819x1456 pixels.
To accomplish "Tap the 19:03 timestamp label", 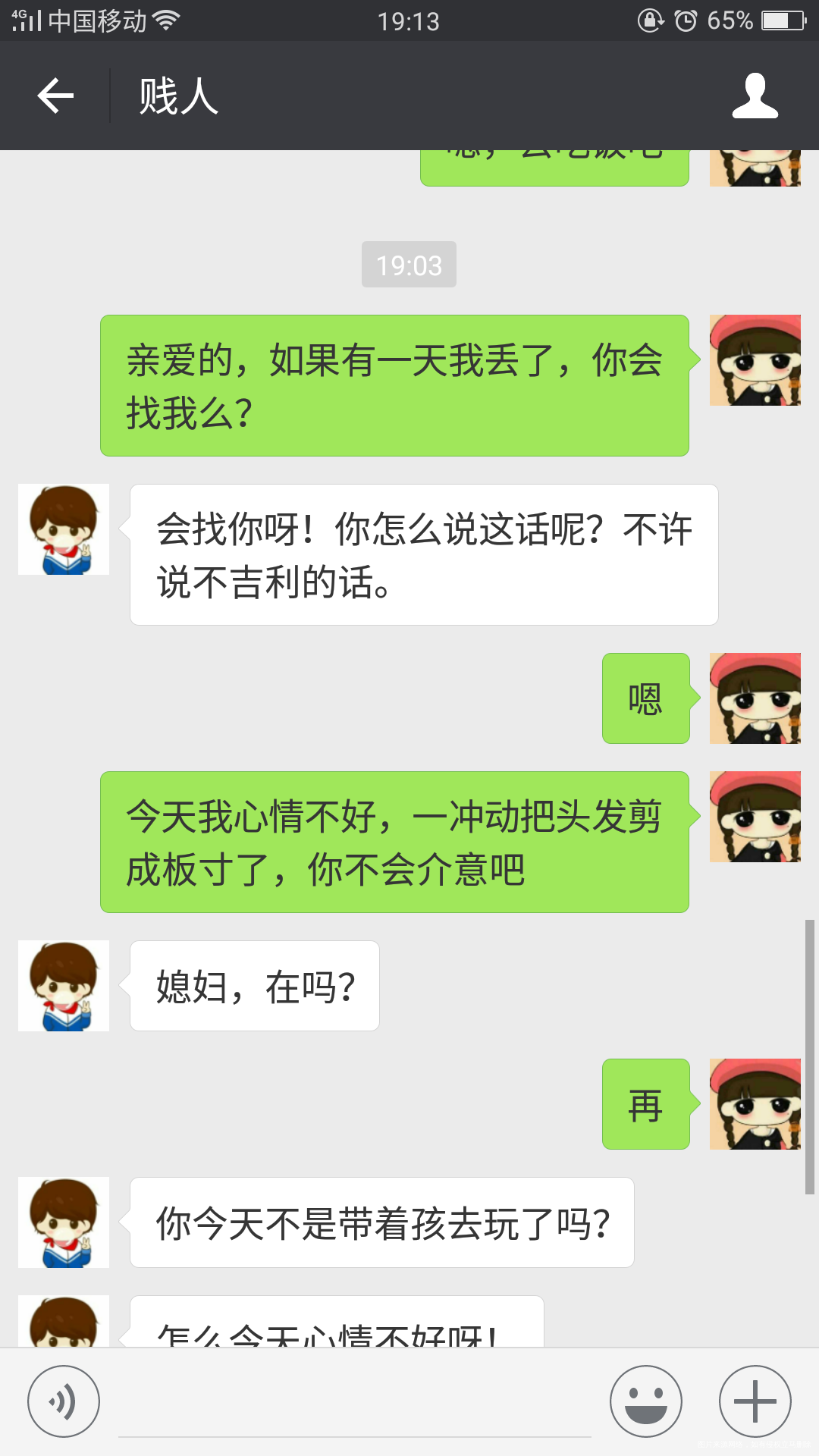I will 409,265.
